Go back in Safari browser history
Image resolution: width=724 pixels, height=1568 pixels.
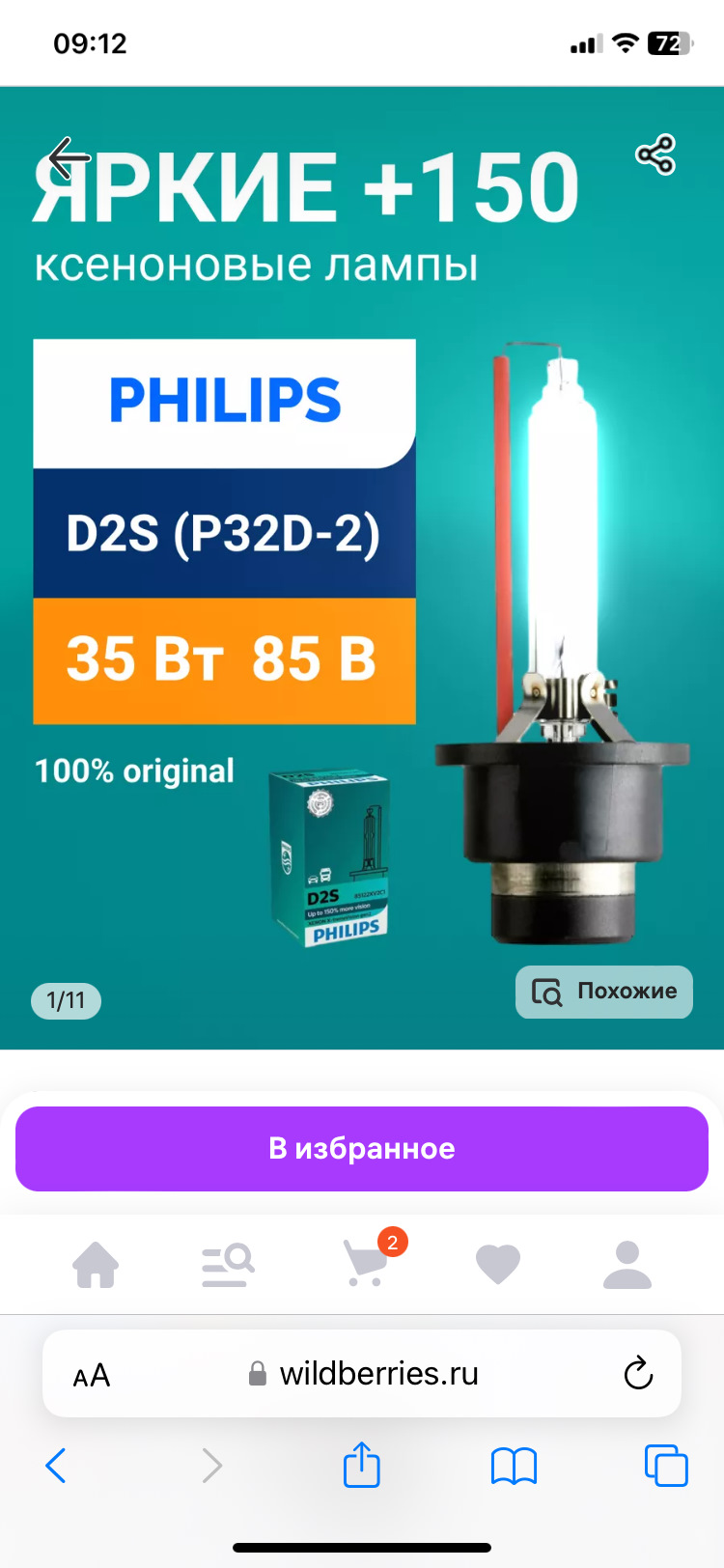point(56,1466)
